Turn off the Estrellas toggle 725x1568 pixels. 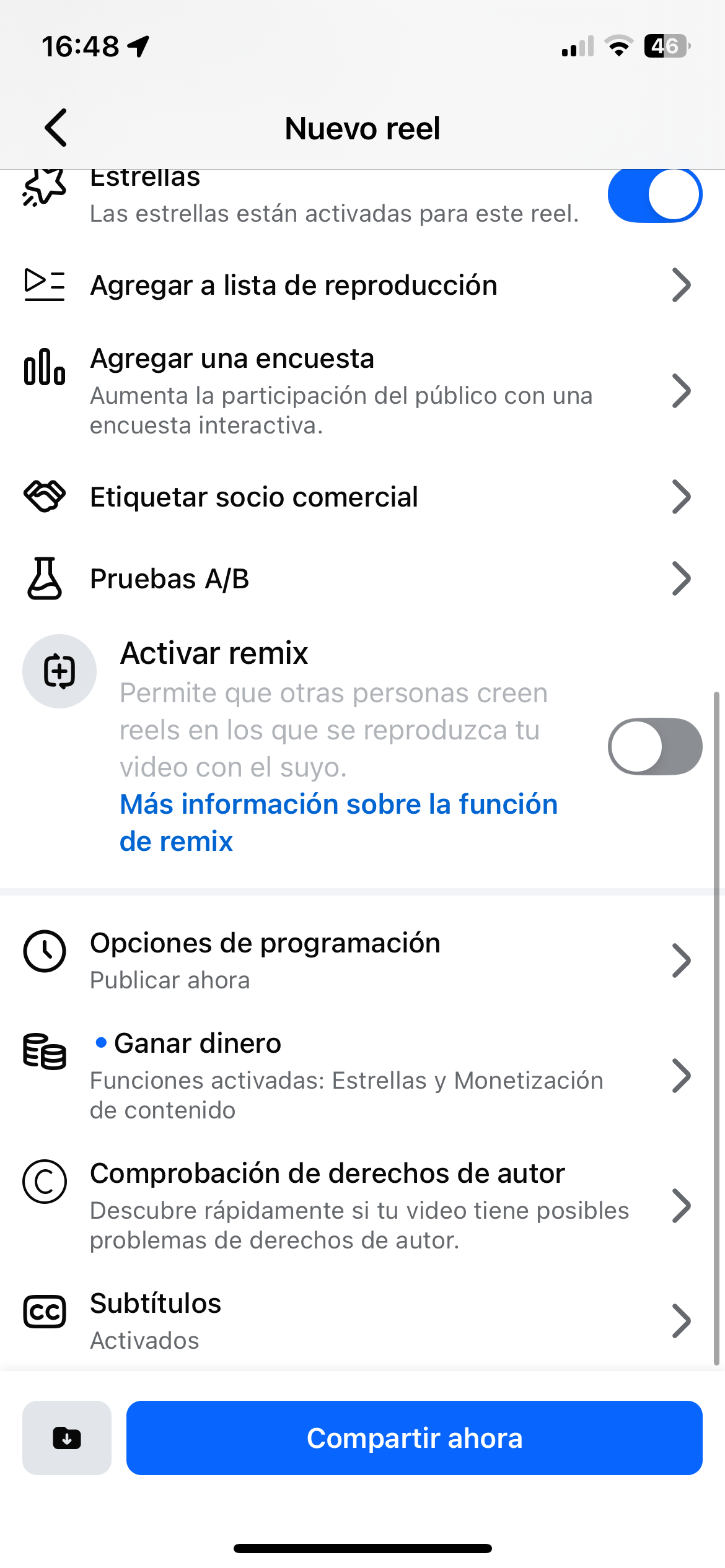(654, 195)
